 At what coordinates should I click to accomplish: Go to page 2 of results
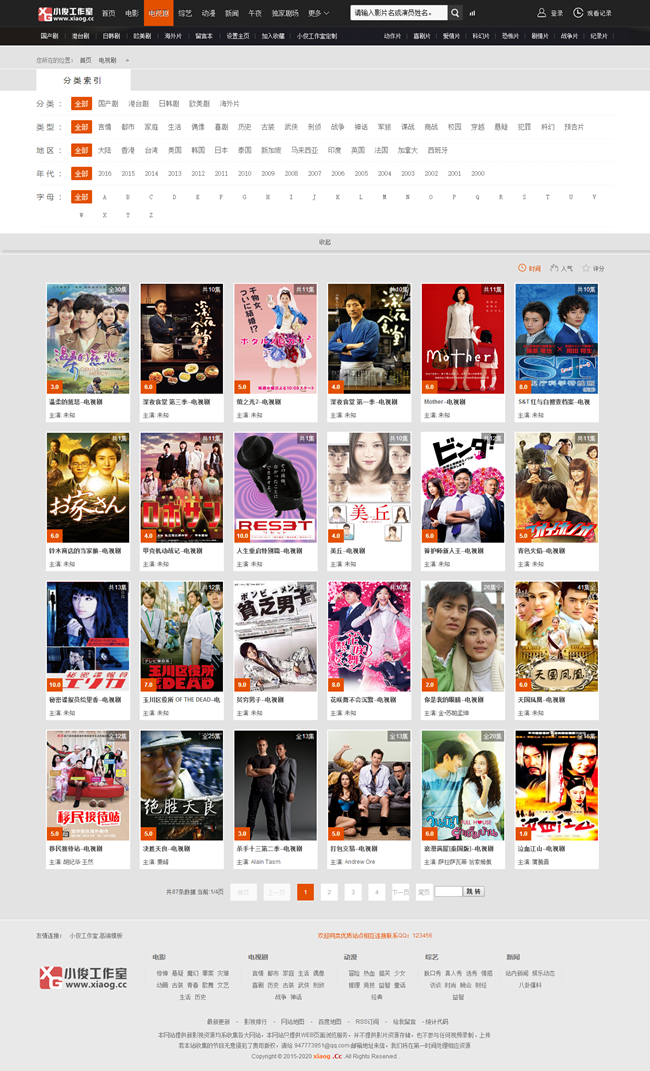(x=329, y=891)
